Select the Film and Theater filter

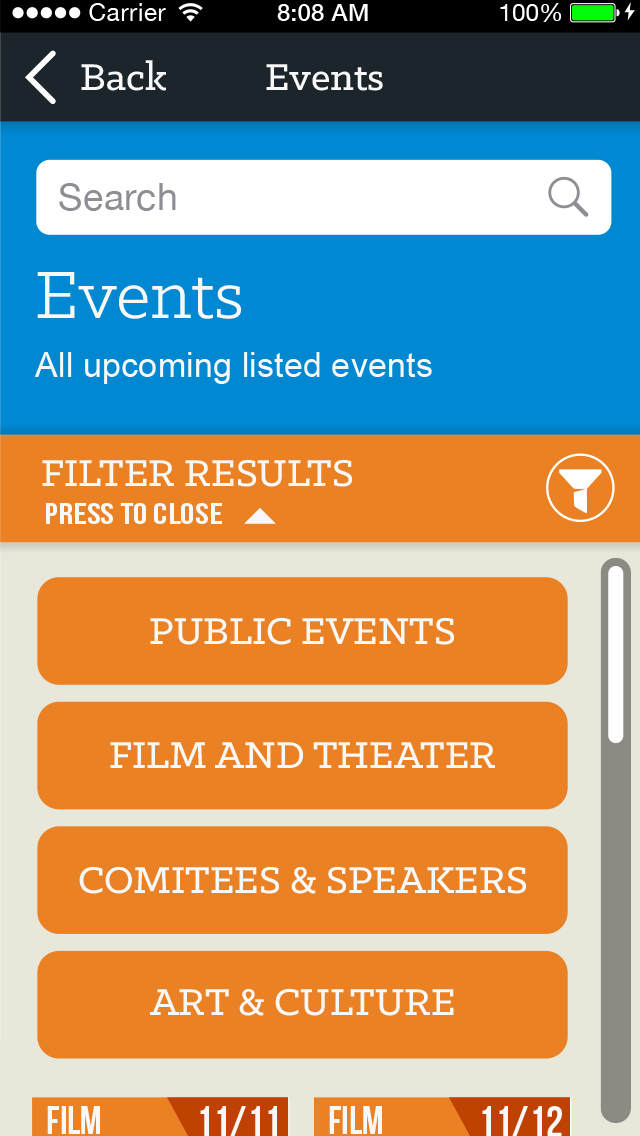pos(302,756)
